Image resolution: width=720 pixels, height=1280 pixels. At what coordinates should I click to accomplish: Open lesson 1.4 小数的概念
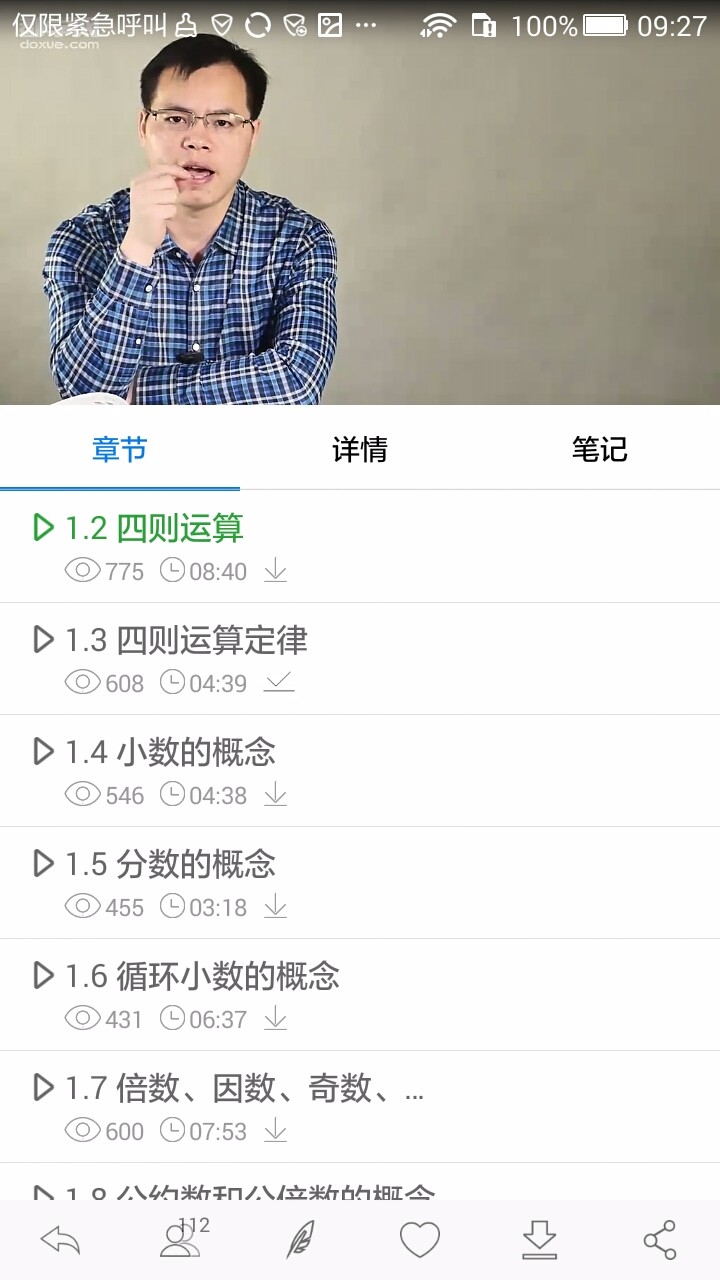(170, 752)
